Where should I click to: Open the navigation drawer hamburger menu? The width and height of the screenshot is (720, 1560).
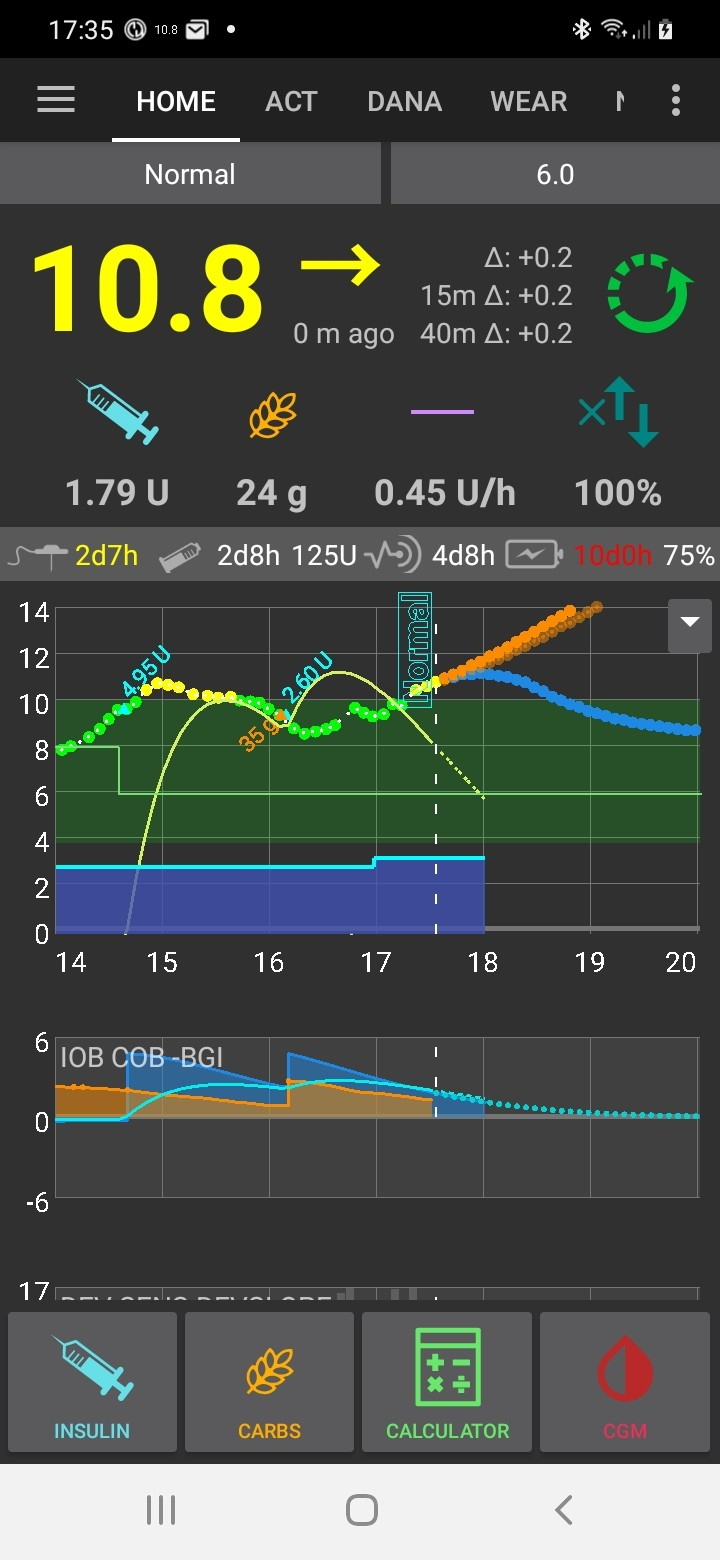tap(55, 100)
